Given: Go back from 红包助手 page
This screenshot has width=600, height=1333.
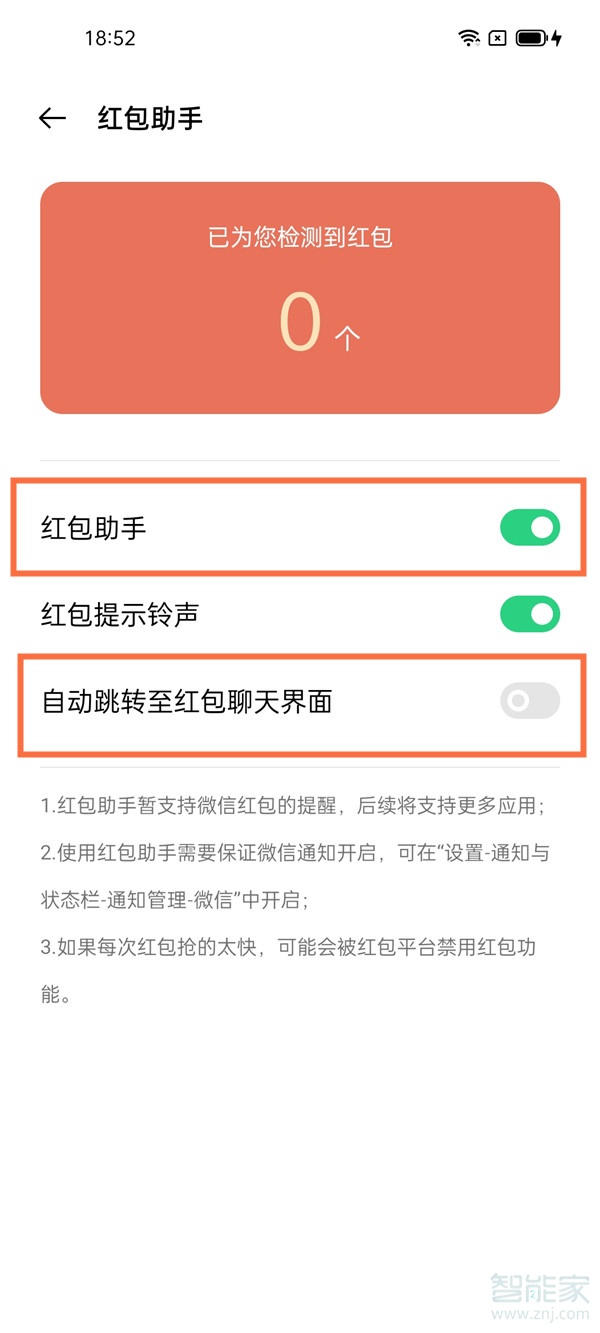Looking at the screenshot, I should tap(52, 118).
